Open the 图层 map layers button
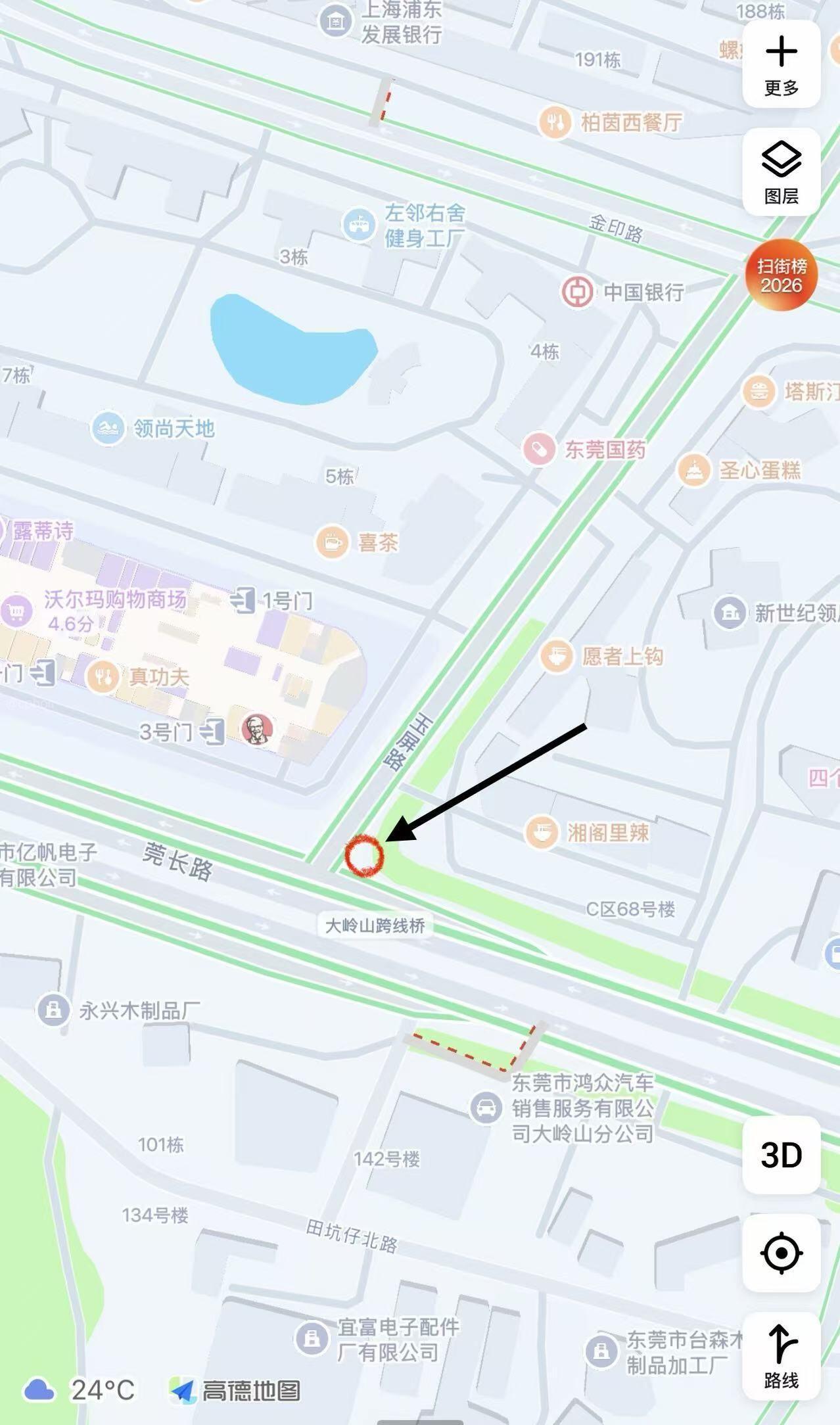Screen dimensions: 840x1425 [x=781, y=172]
